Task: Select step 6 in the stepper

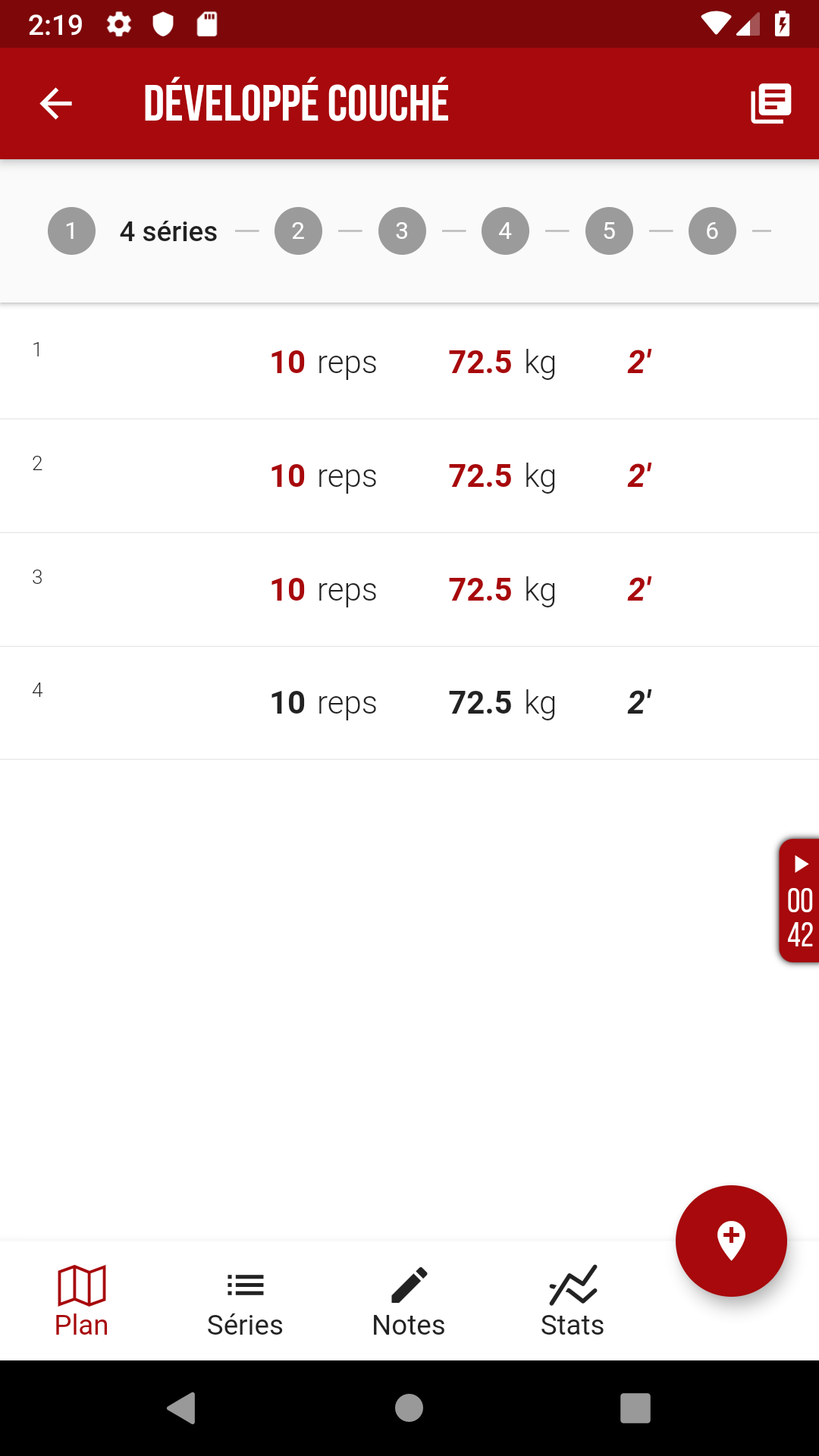Action: 712,231
